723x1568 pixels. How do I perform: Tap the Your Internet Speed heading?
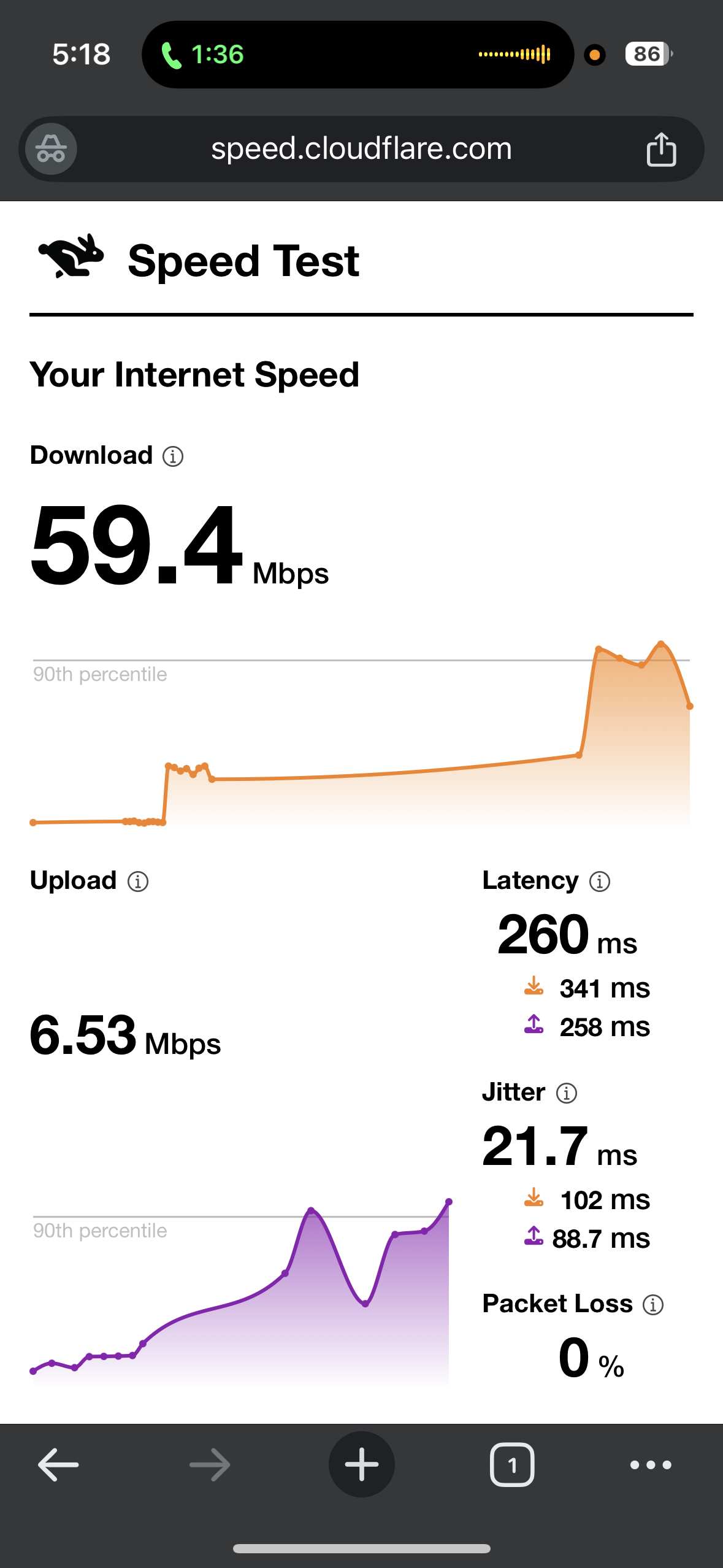[x=194, y=374]
